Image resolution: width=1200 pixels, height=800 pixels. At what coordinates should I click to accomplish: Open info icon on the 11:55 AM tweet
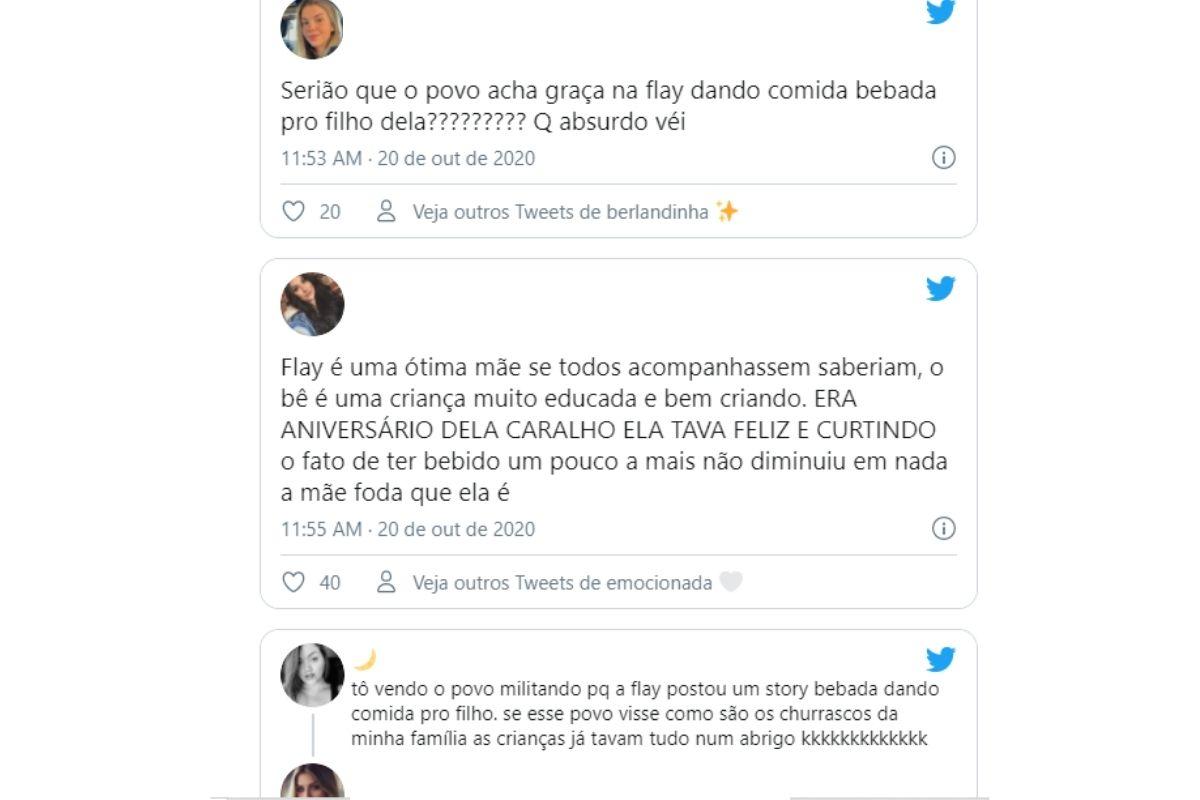point(943,529)
